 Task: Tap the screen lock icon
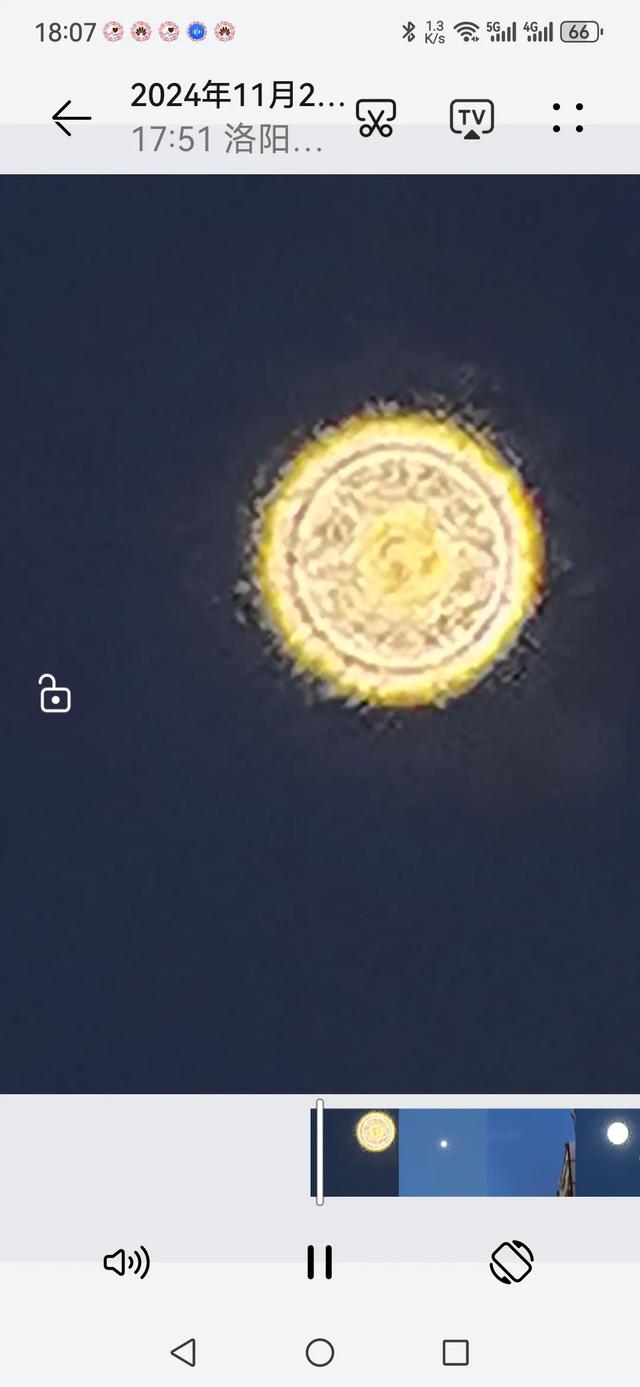point(55,694)
